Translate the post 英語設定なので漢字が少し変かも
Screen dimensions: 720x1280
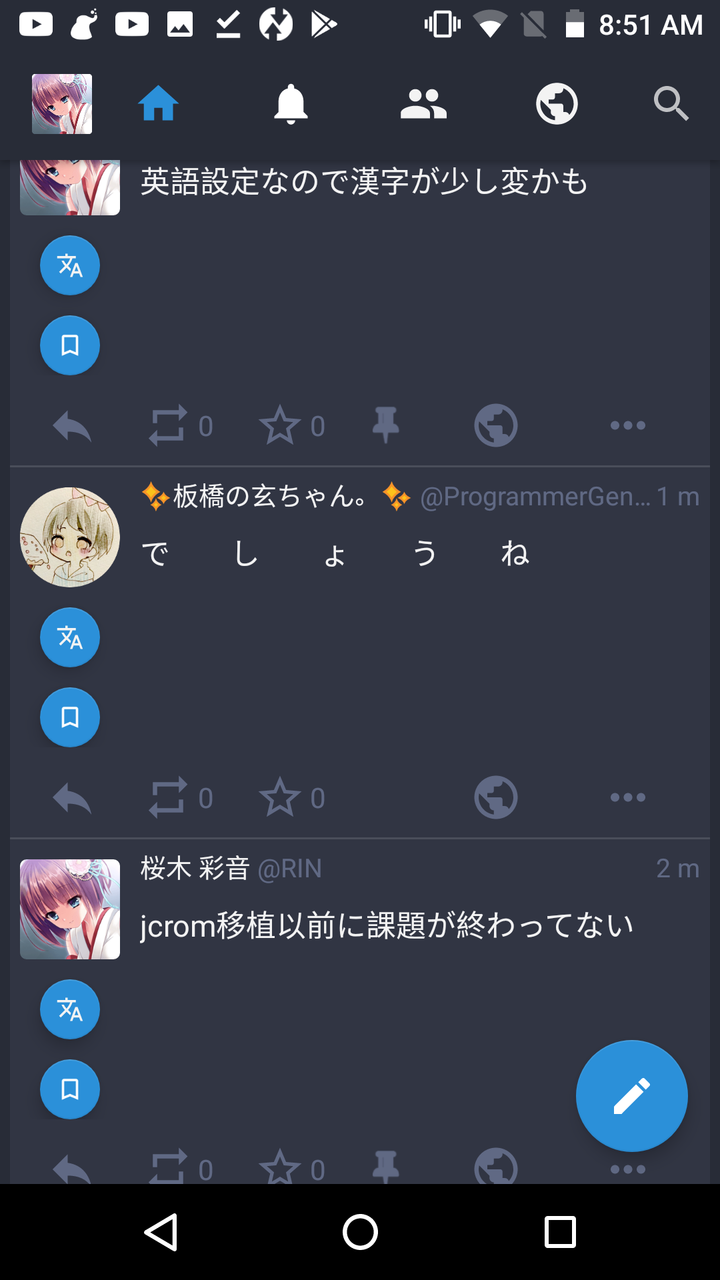(70, 266)
